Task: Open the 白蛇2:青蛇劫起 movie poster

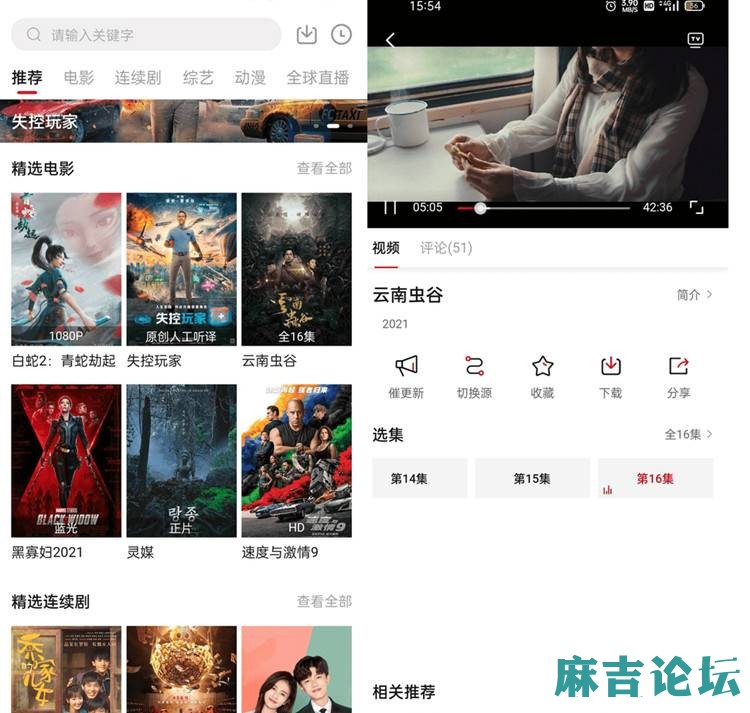Action: pyautogui.click(x=66, y=269)
